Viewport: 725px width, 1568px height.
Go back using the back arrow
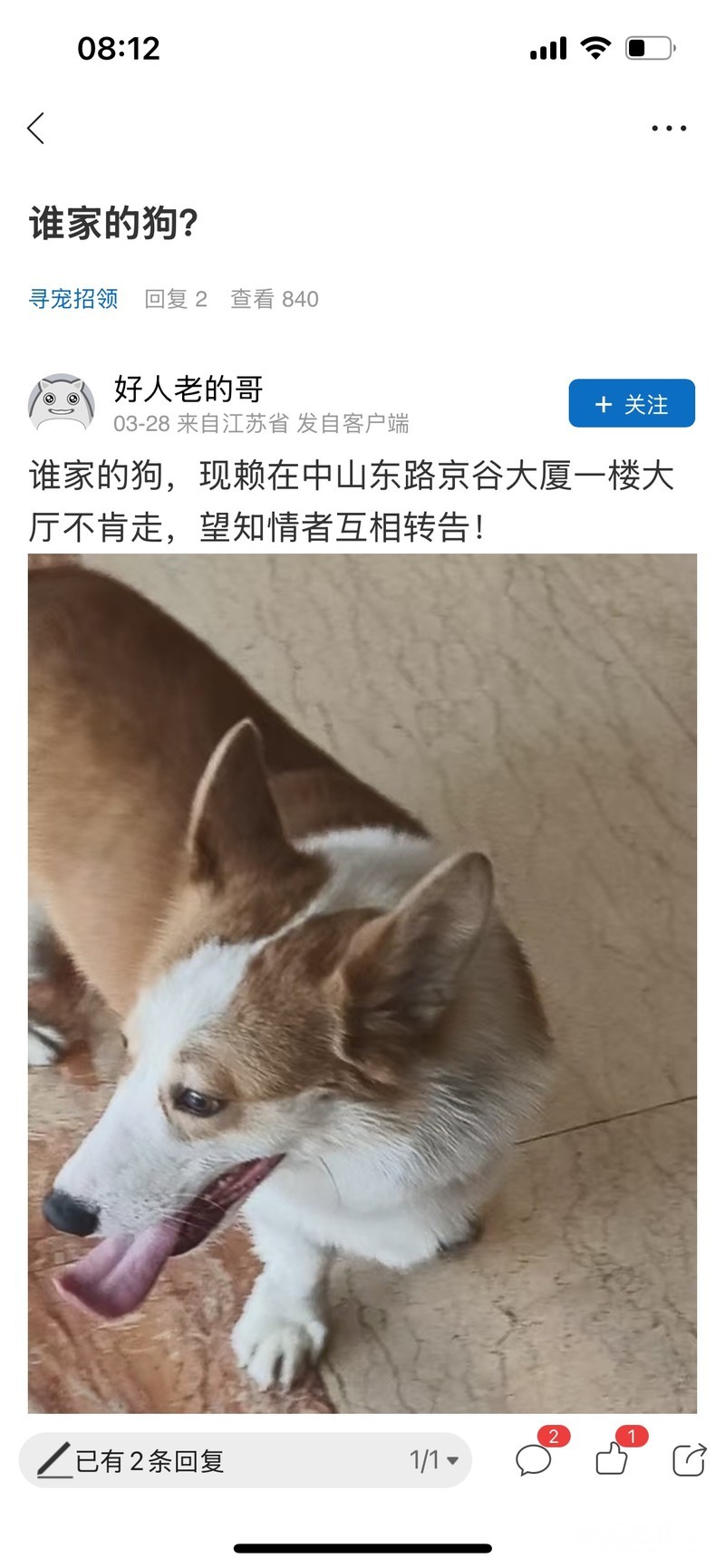(x=36, y=129)
